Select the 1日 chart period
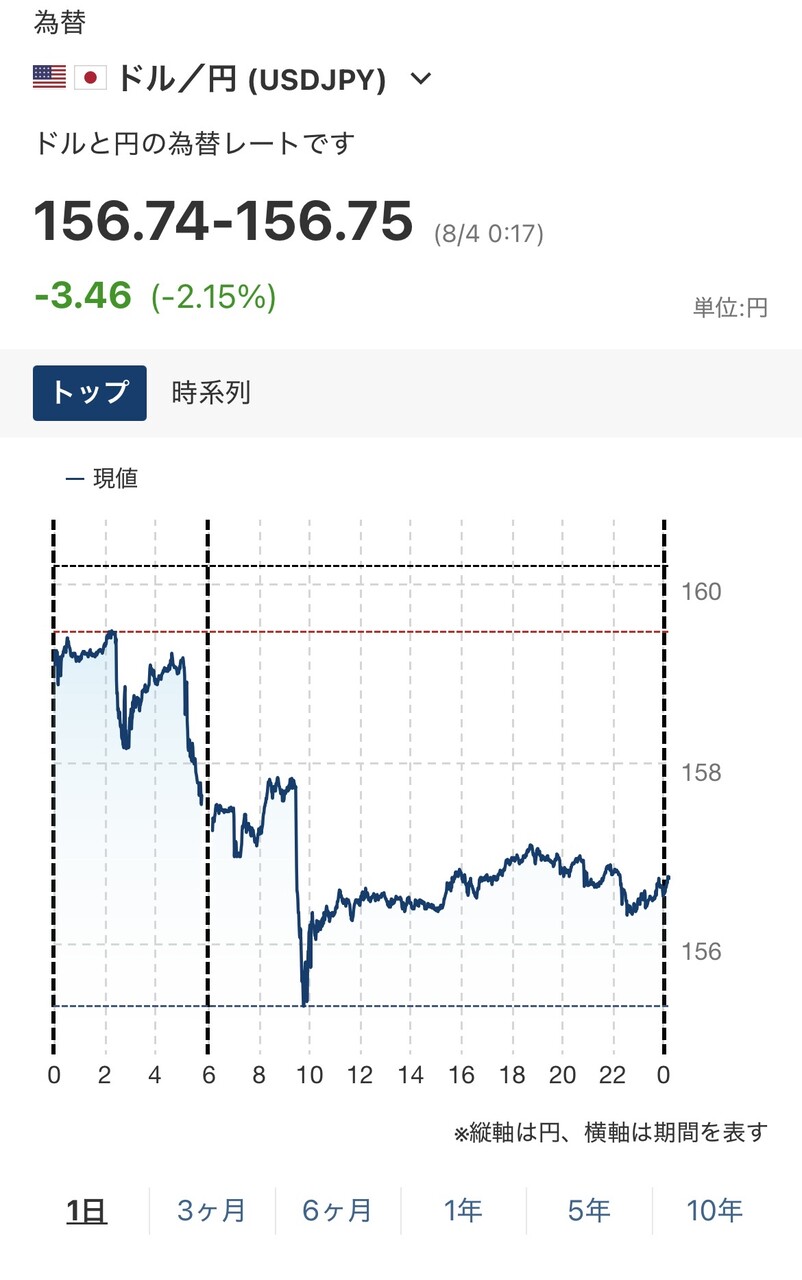This screenshot has height=1280, width=802. click(87, 1211)
